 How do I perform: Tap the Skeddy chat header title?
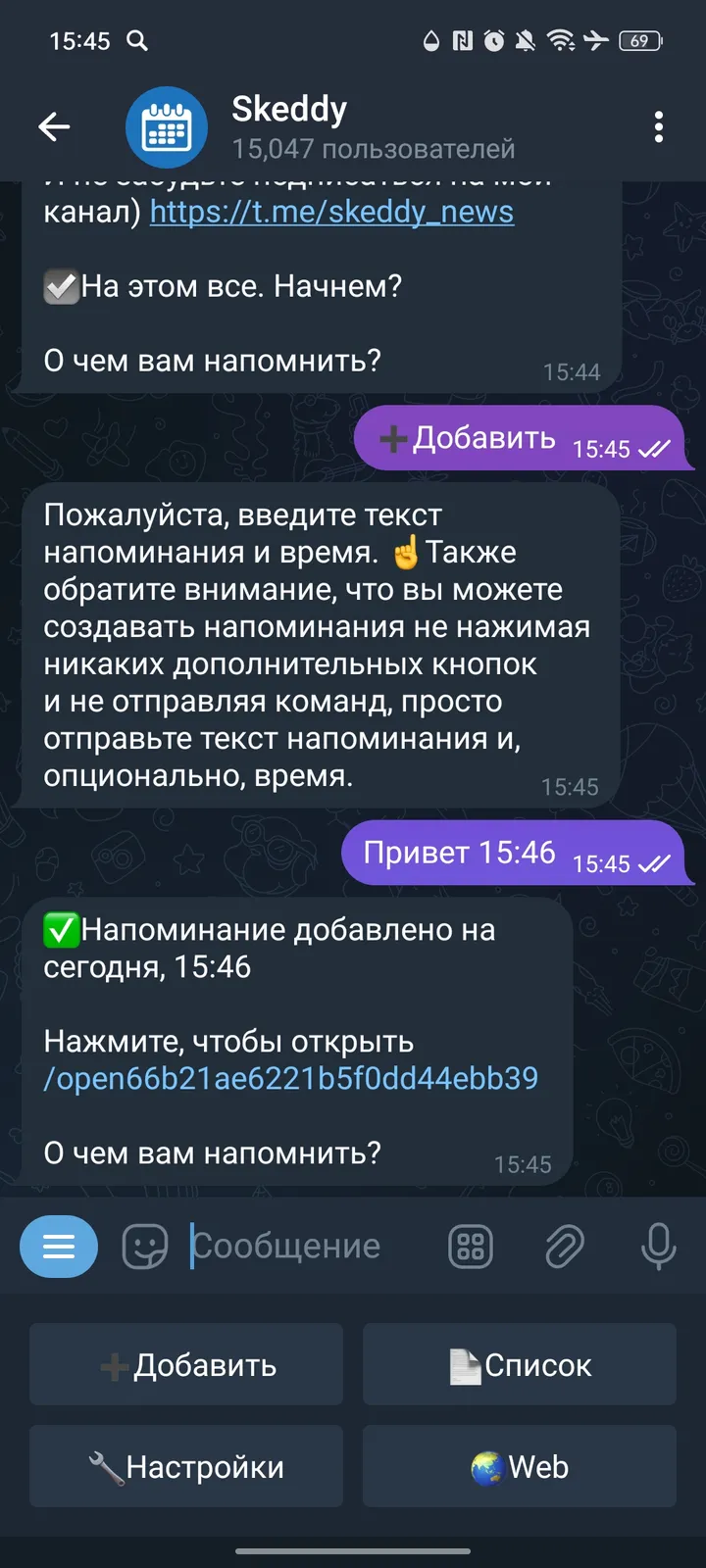coord(288,109)
